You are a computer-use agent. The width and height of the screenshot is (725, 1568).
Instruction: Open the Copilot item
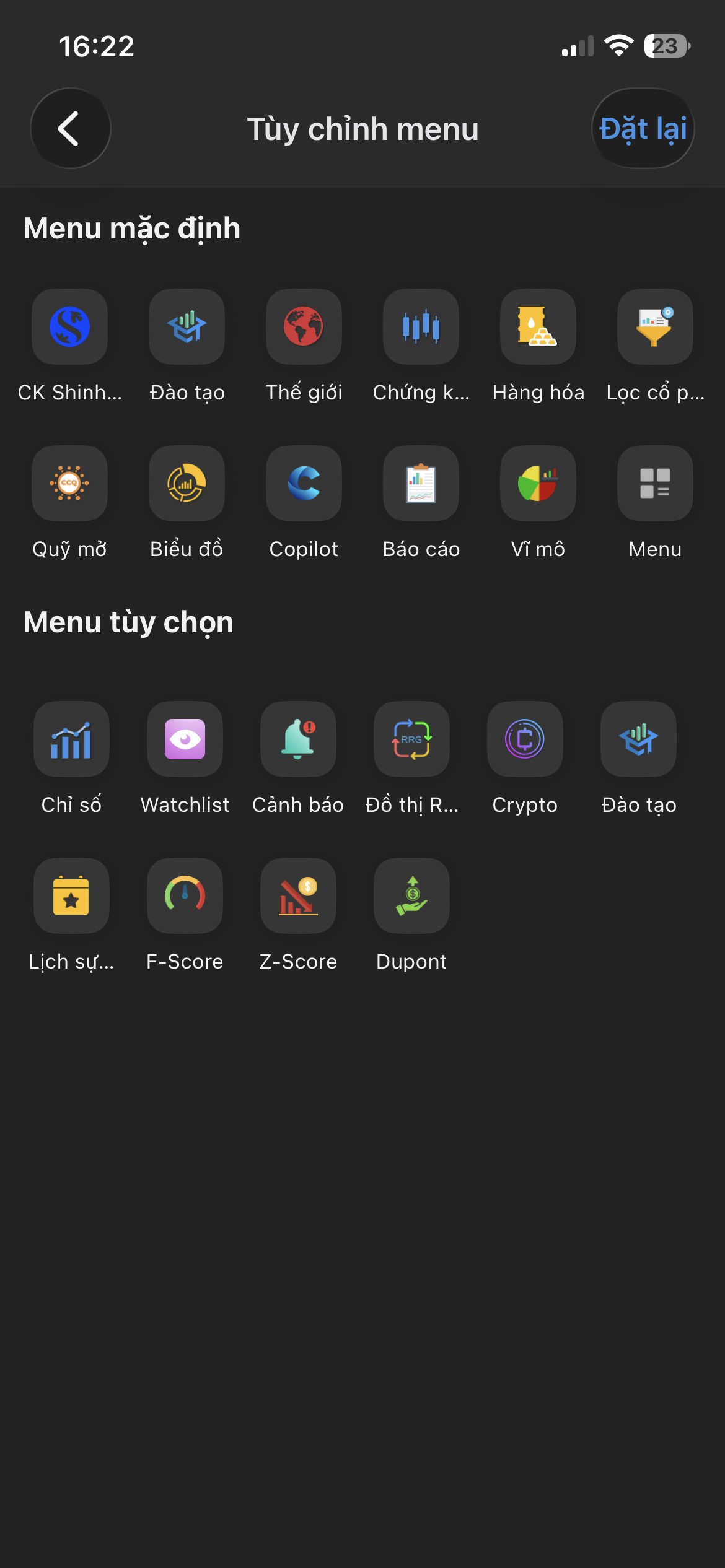click(304, 484)
